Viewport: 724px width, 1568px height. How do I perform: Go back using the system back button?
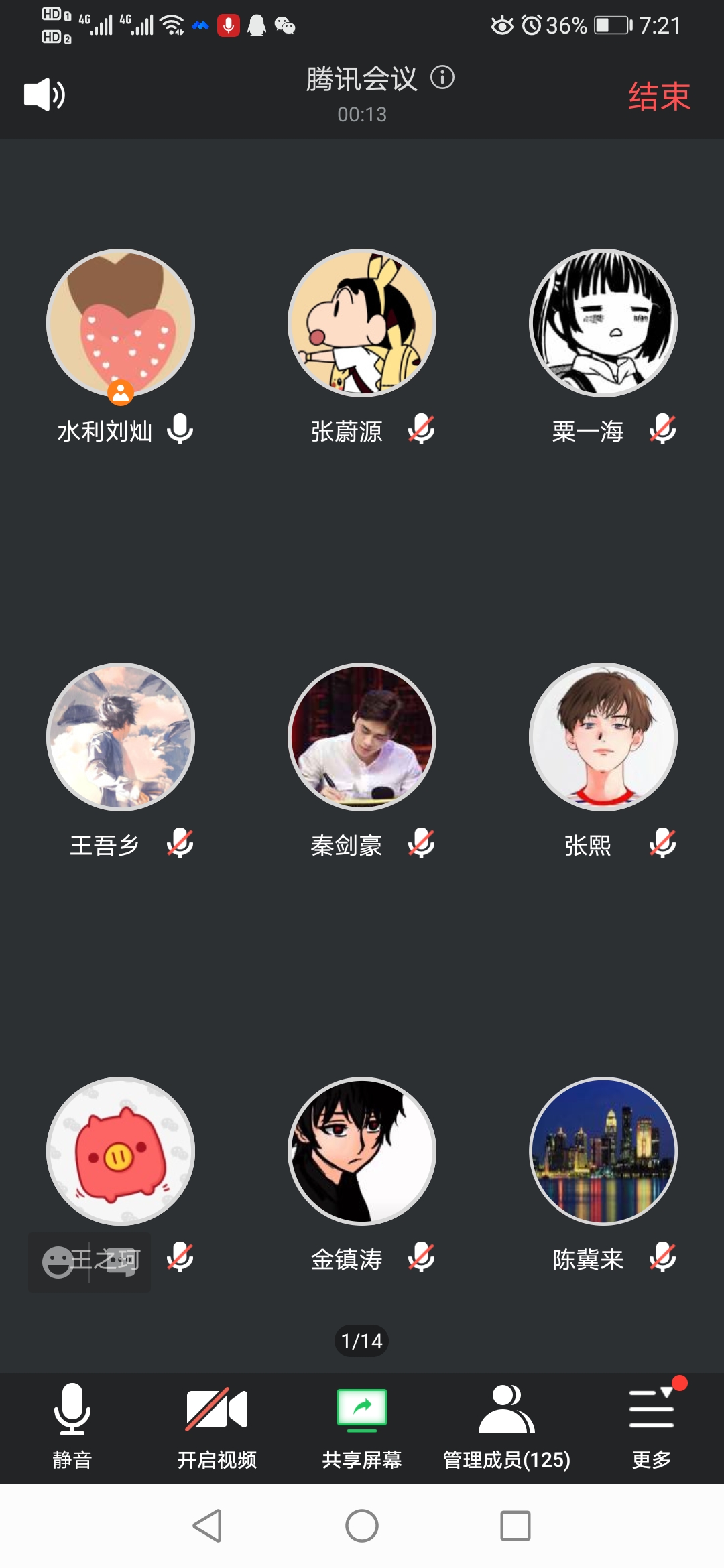click(x=207, y=1526)
